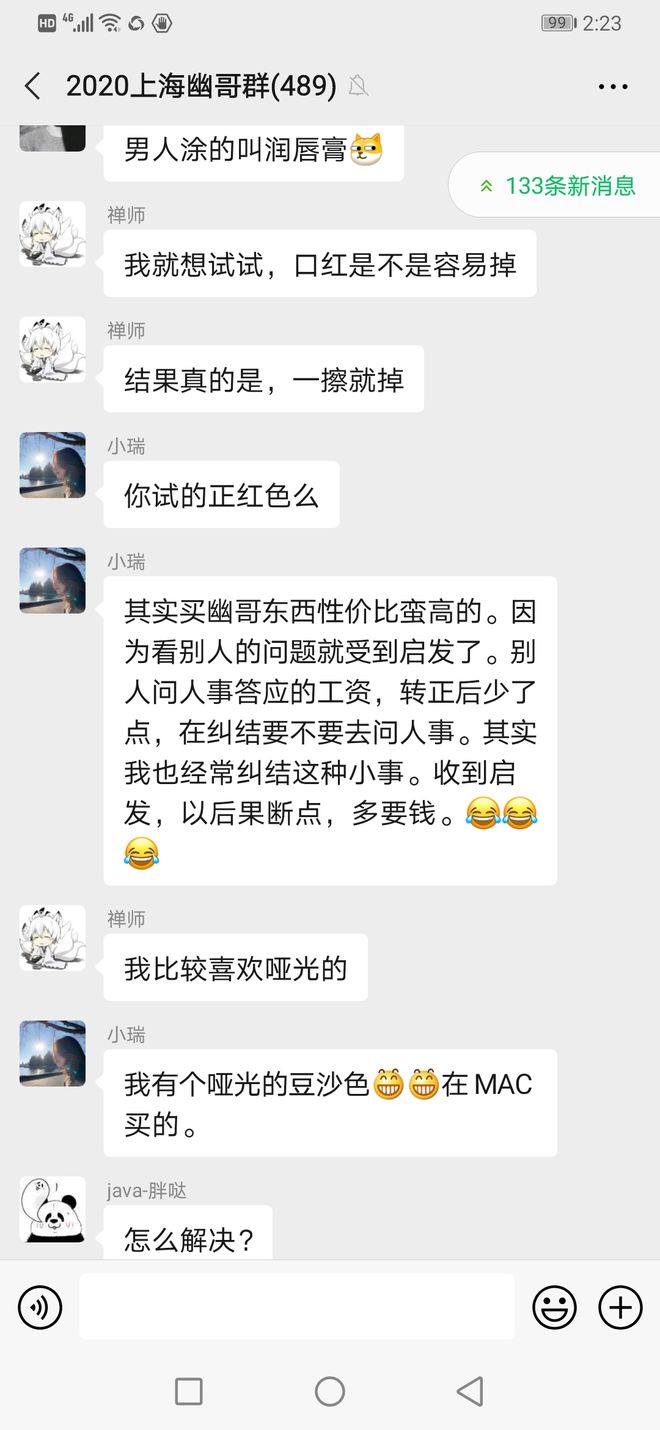Open the emoji sticker panel

coord(554,1307)
